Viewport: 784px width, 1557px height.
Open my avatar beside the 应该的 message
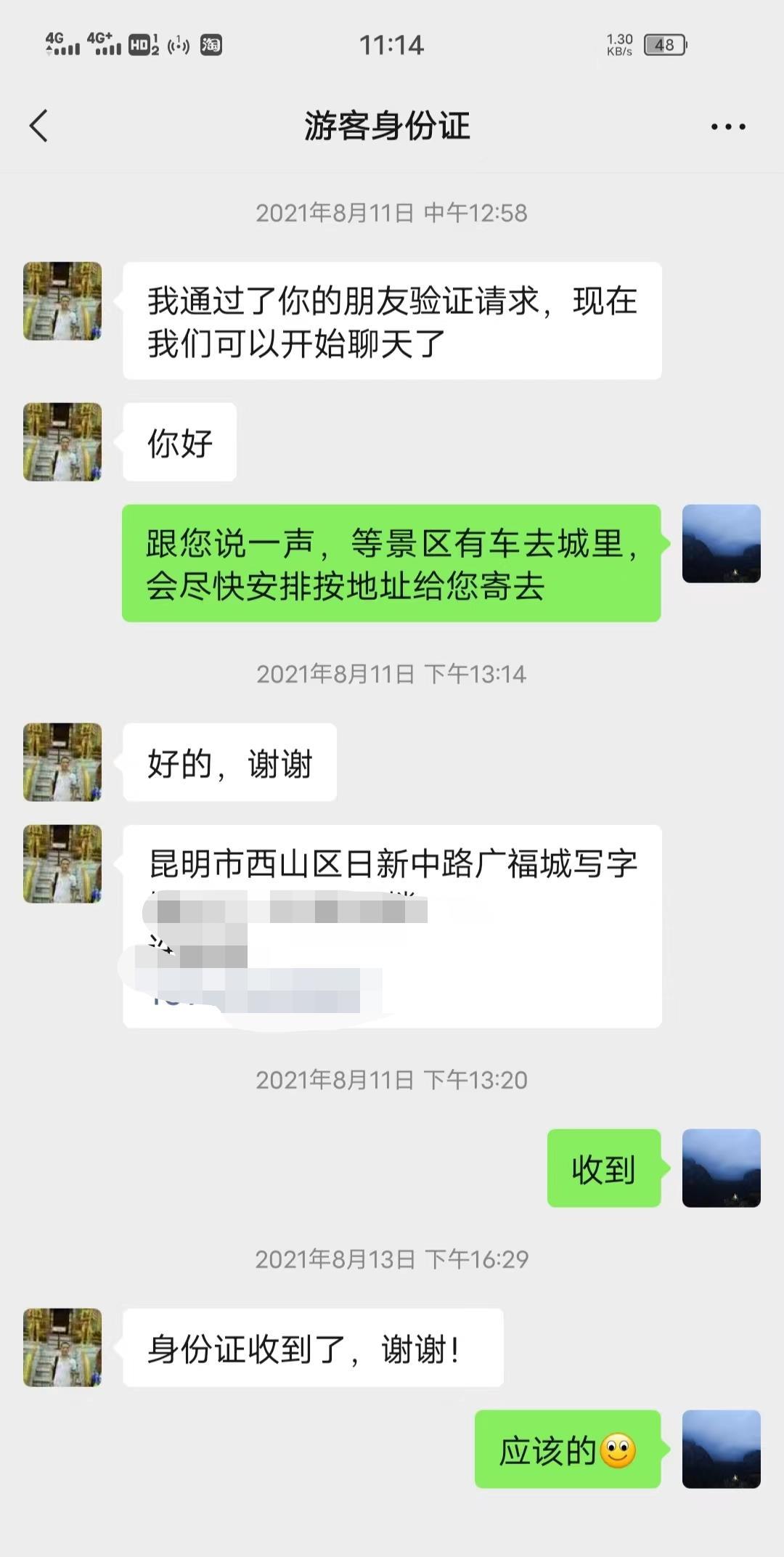point(722,1450)
